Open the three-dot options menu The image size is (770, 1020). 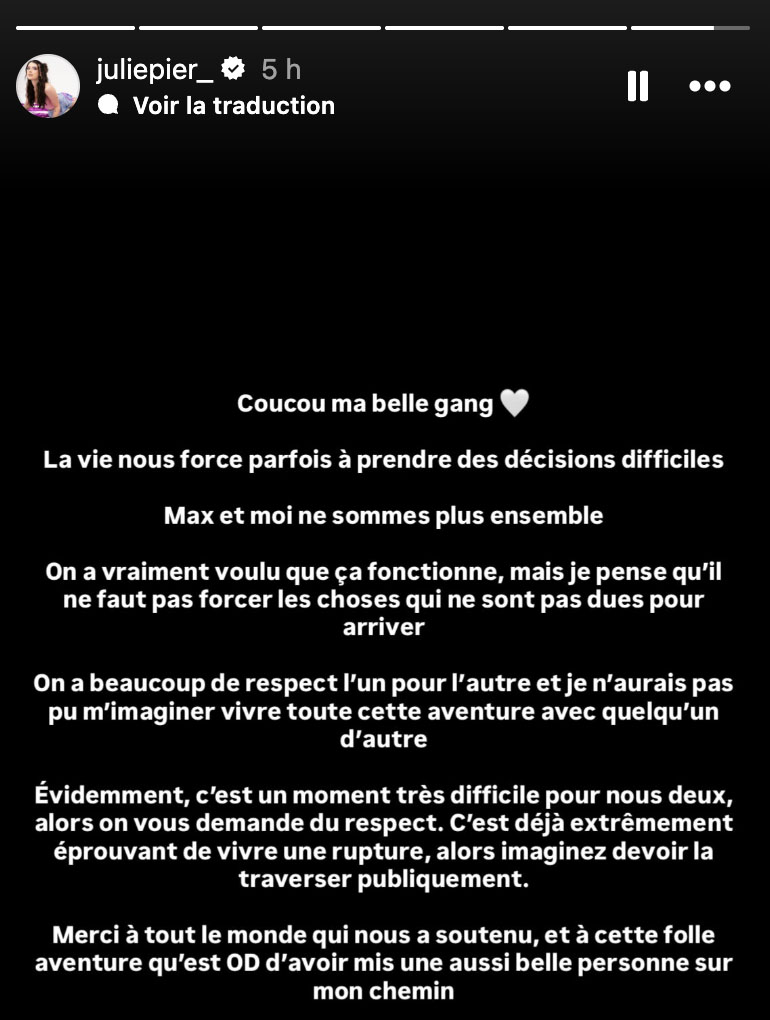[710, 86]
